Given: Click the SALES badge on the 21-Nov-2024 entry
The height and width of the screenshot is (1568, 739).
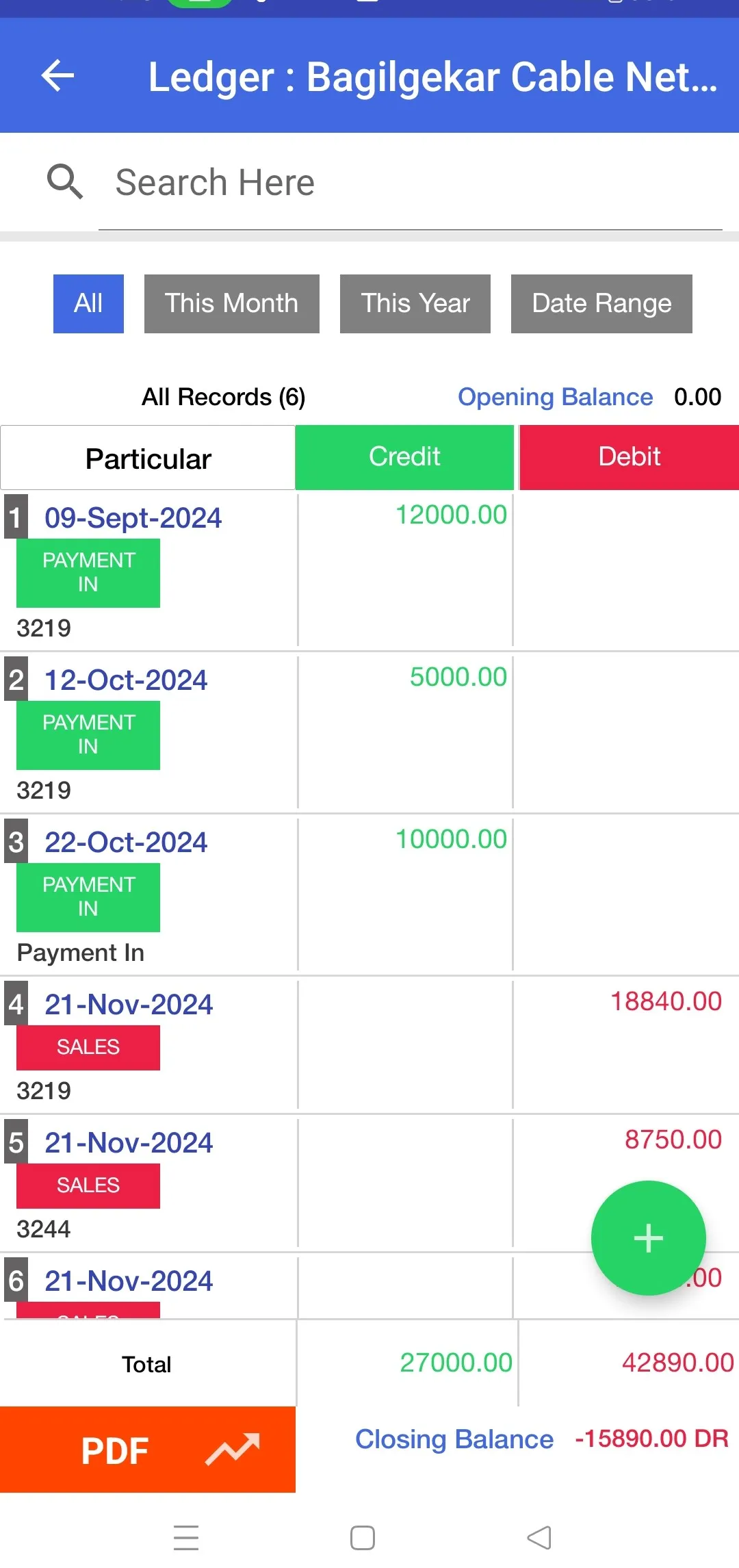Looking at the screenshot, I should 87,1048.
